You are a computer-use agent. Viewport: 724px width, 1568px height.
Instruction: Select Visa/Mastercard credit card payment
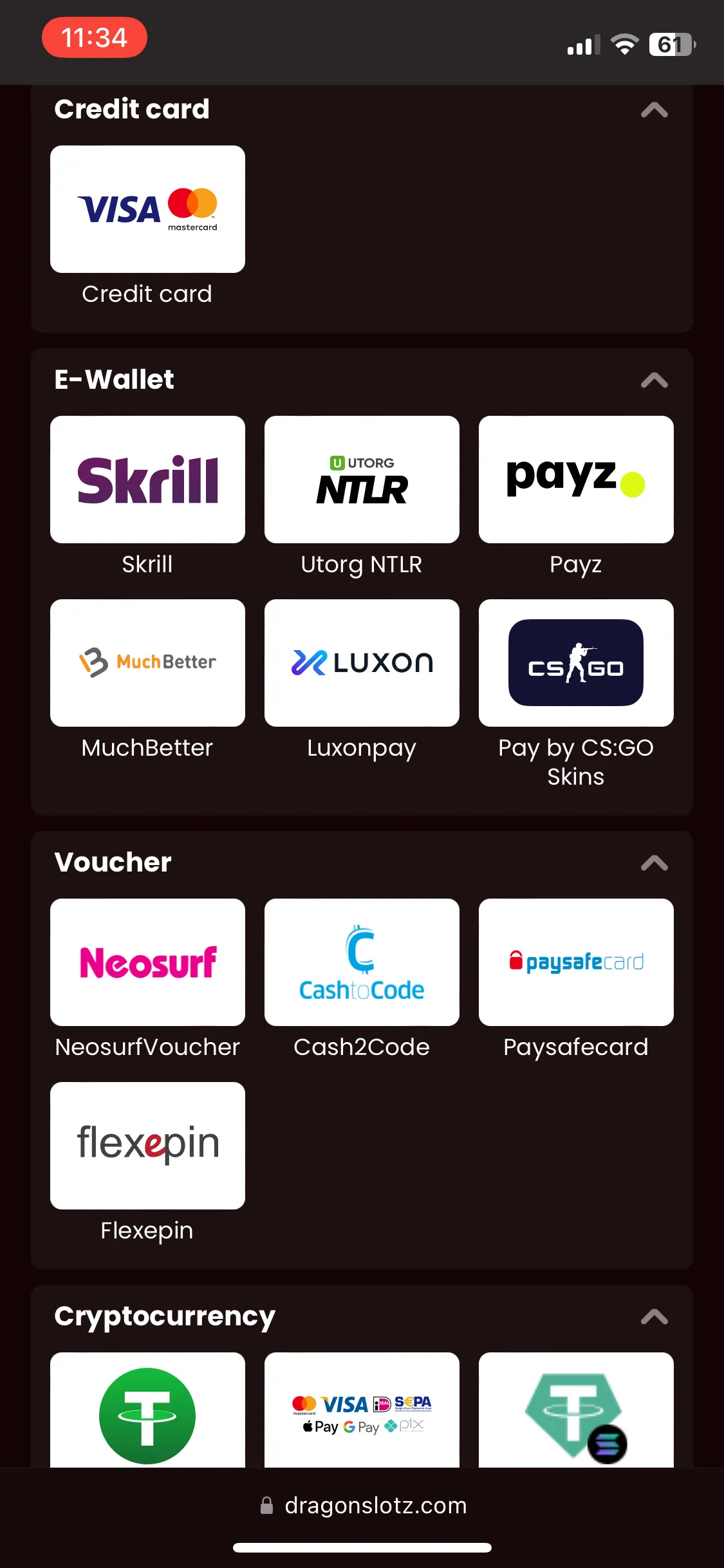[147, 209]
